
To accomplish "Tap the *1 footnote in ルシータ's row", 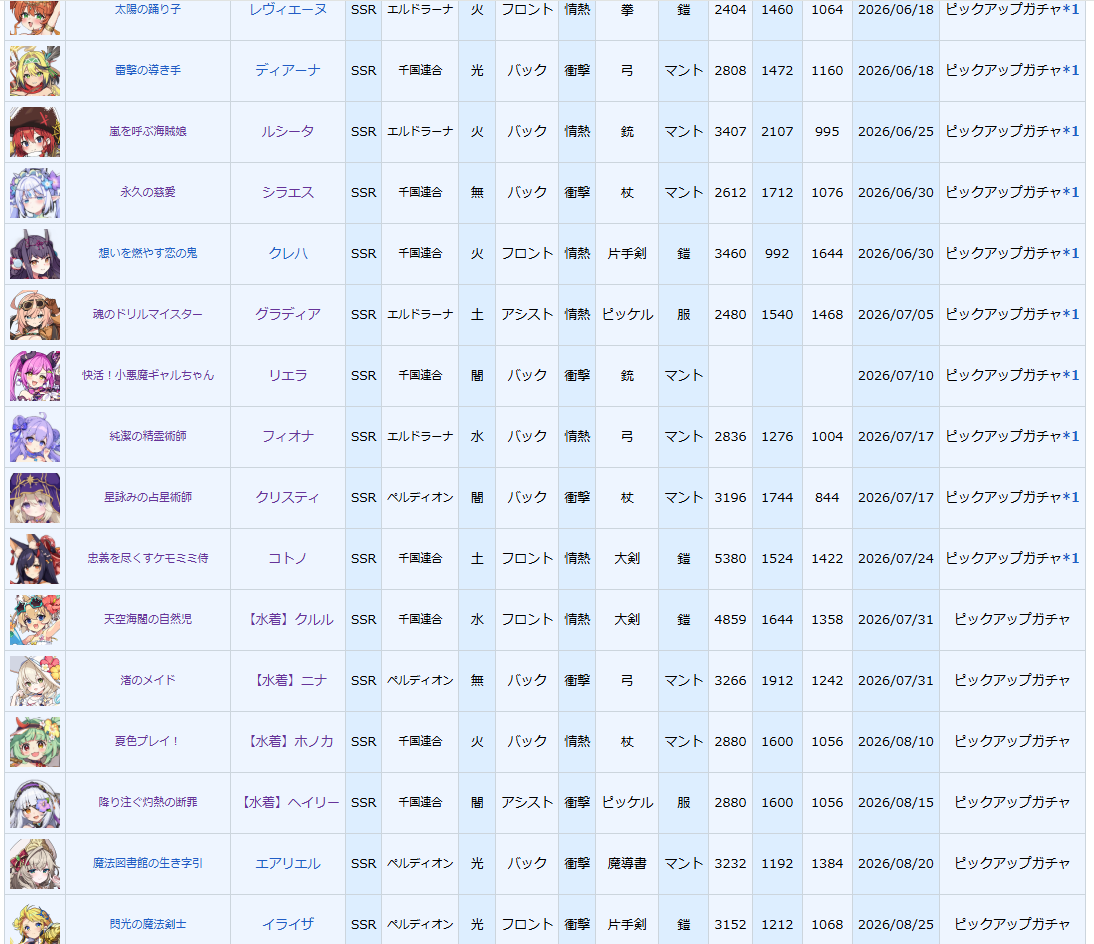I will tap(1071, 131).
